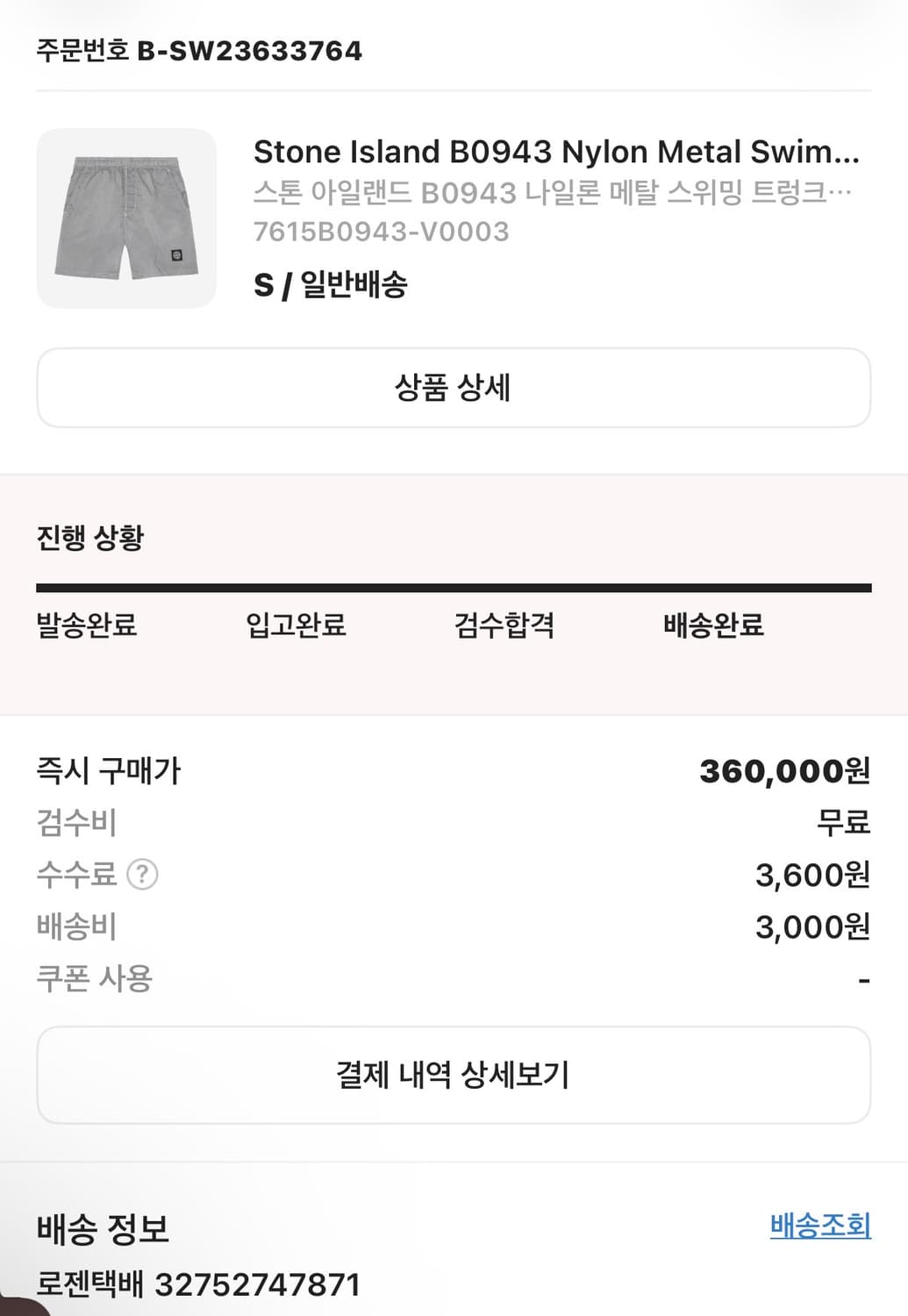Open the 상품 상세 button
The width and height of the screenshot is (908, 1316).
click(454, 387)
